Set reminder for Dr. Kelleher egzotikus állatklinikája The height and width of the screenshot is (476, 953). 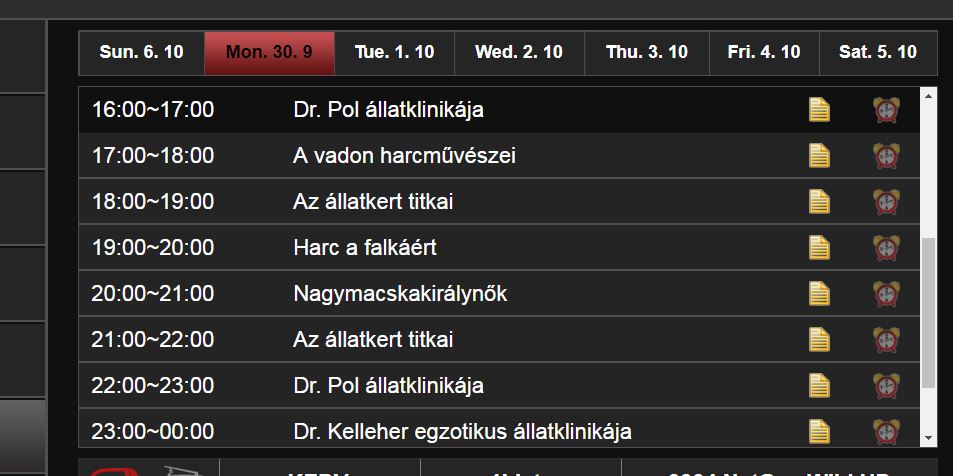885,432
